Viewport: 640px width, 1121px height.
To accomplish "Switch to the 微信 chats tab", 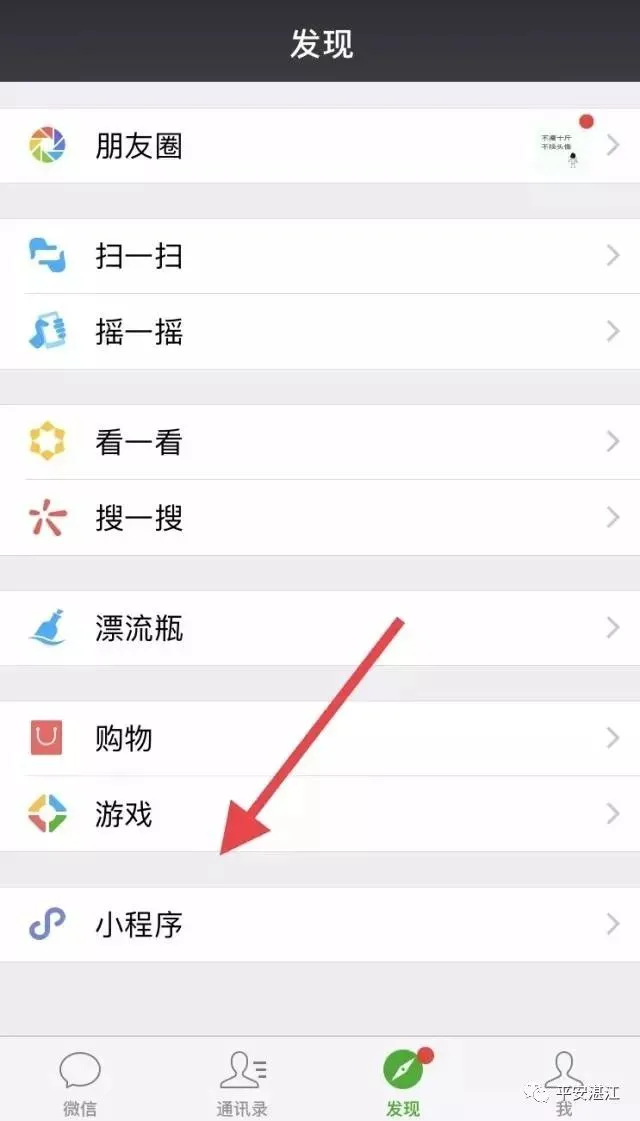I will pos(80,1082).
